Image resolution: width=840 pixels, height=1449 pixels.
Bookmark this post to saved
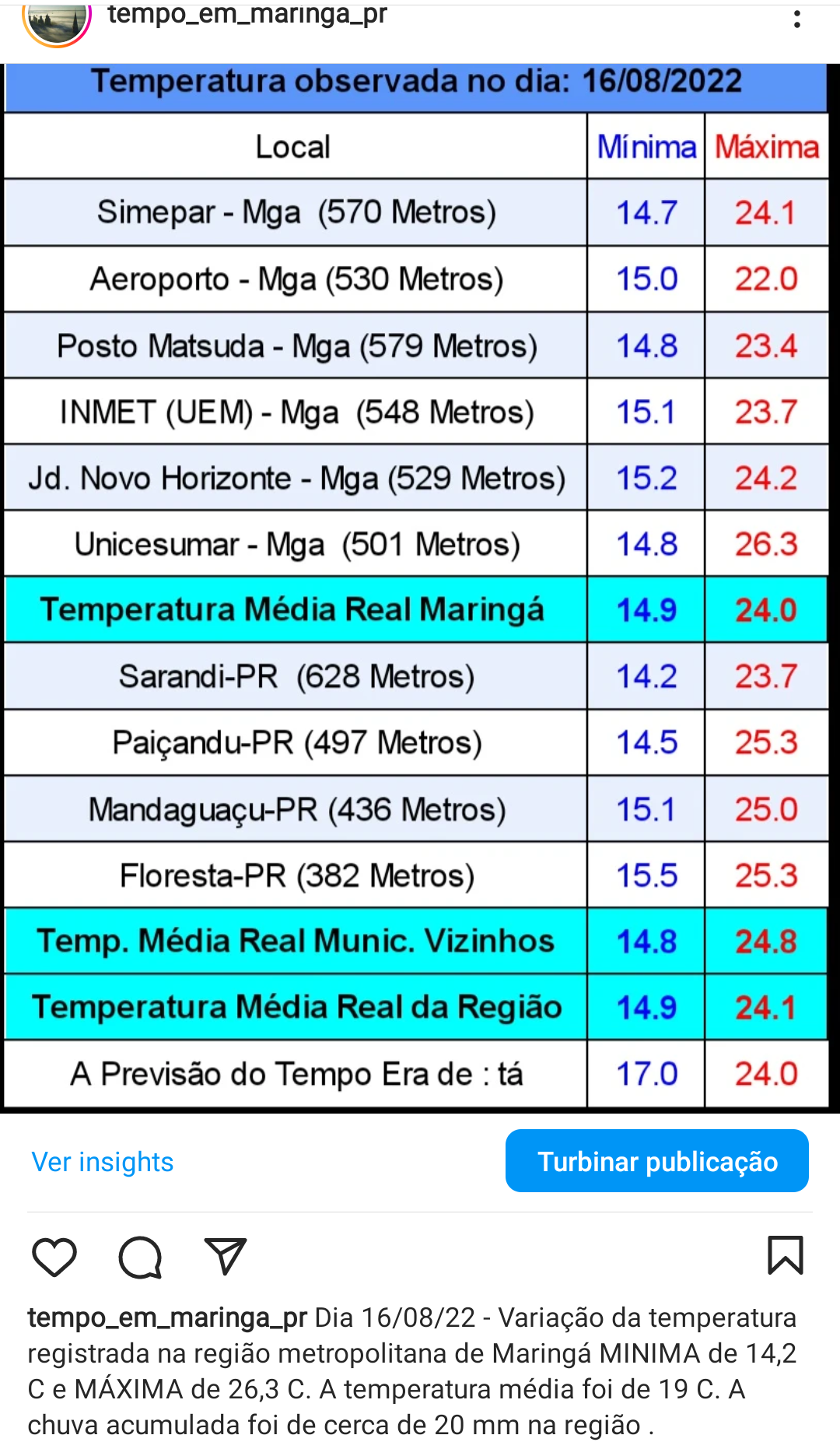pyautogui.click(x=786, y=1255)
